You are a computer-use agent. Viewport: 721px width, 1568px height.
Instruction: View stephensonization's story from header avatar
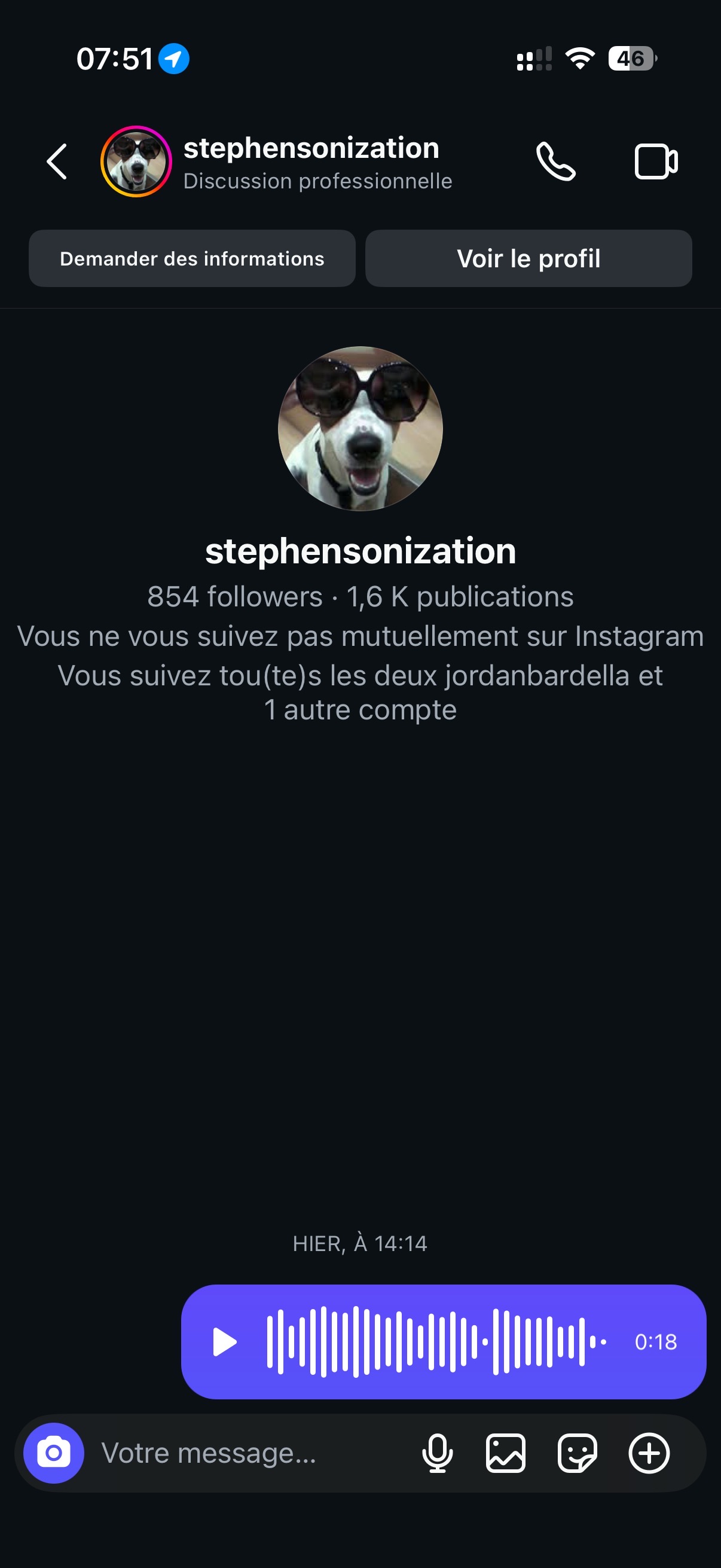(x=136, y=162)
